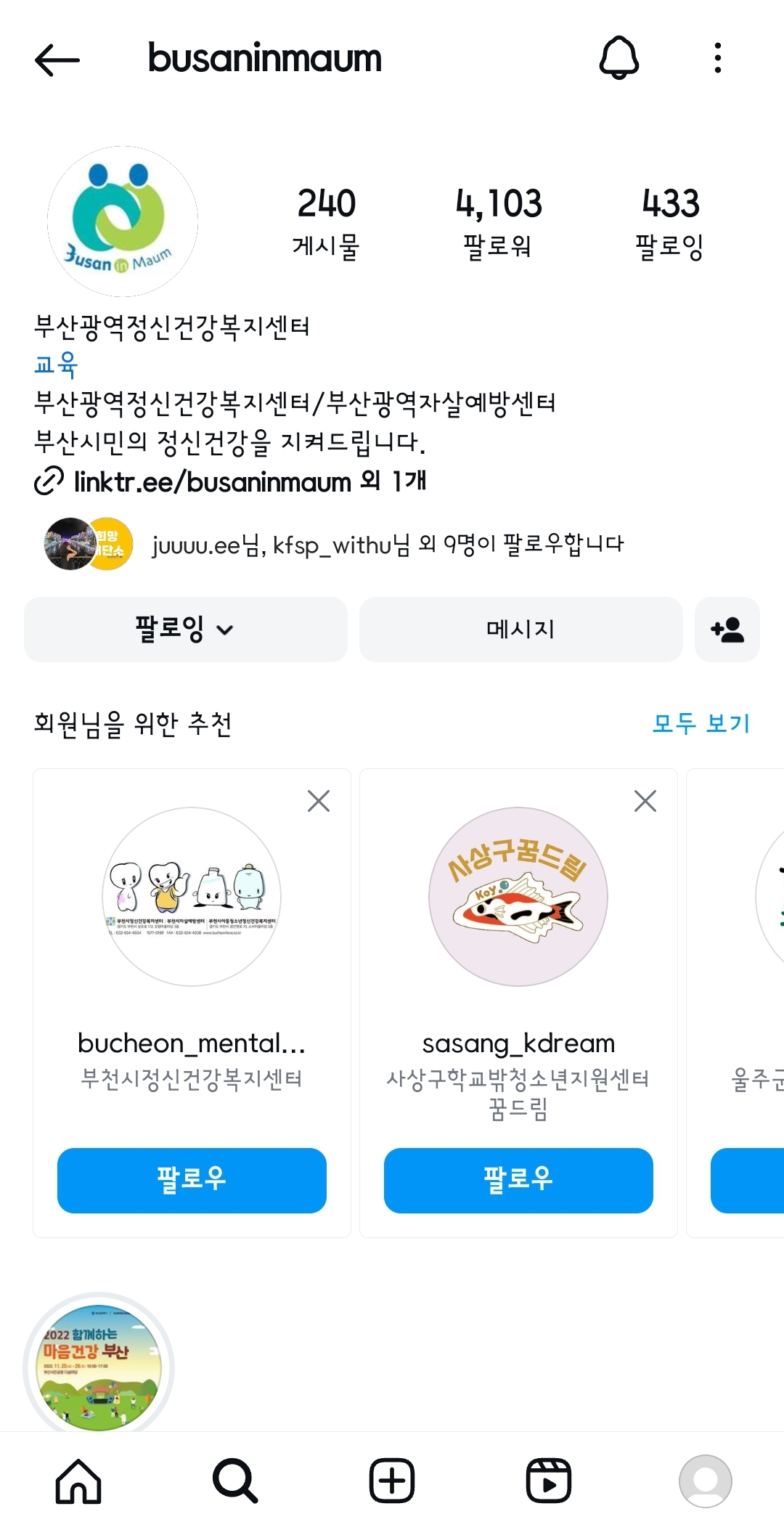This screenshot has width=784, height=1530.
Task: Open 모두 보기 for recommended accounts
Action: [701, 723]
